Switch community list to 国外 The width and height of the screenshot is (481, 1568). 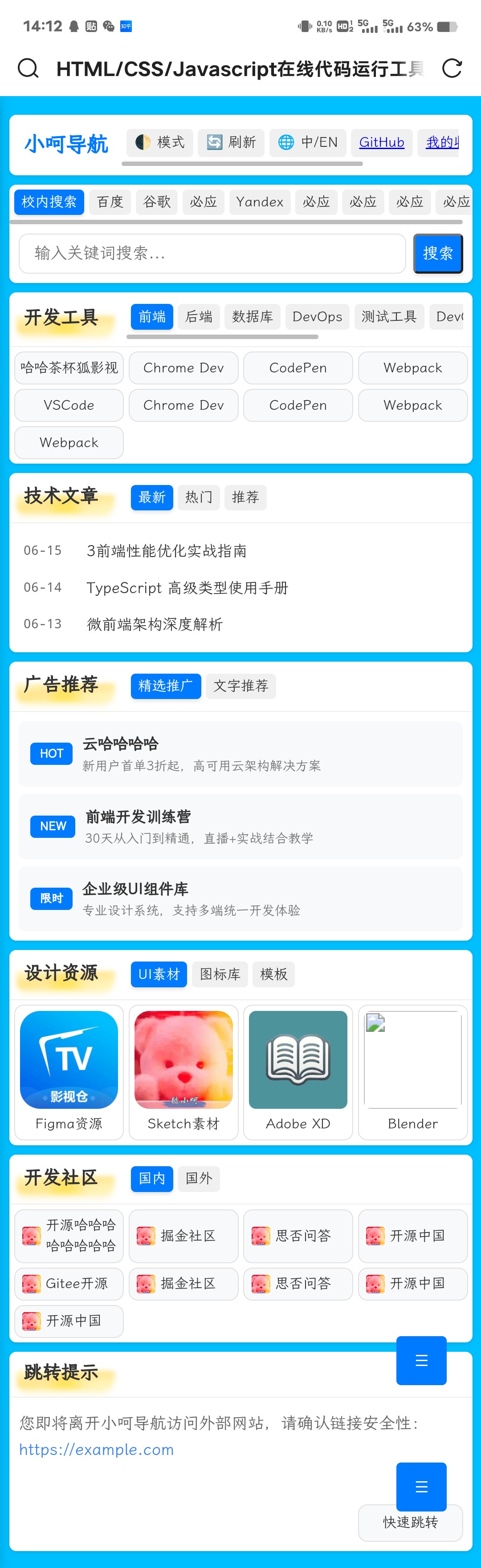pyautogui.click(x=199, y=1178)
